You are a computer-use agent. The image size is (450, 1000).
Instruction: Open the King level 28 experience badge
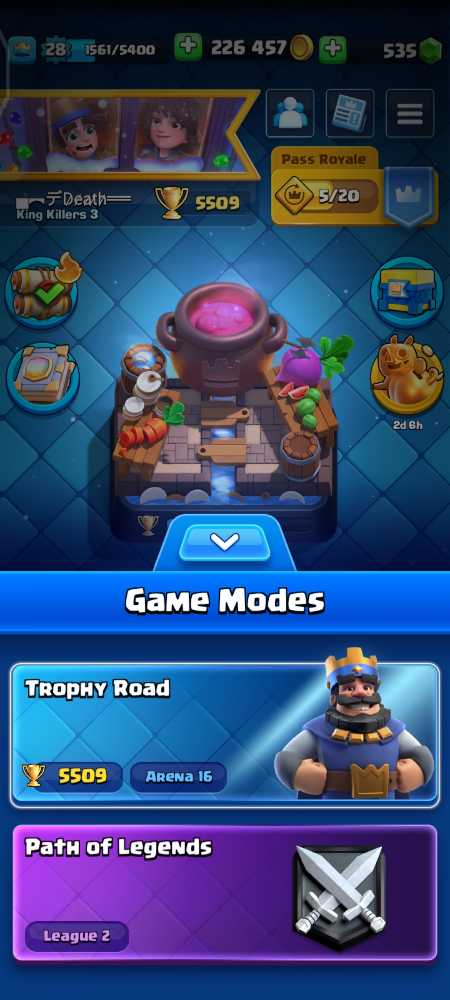(56, 49)
